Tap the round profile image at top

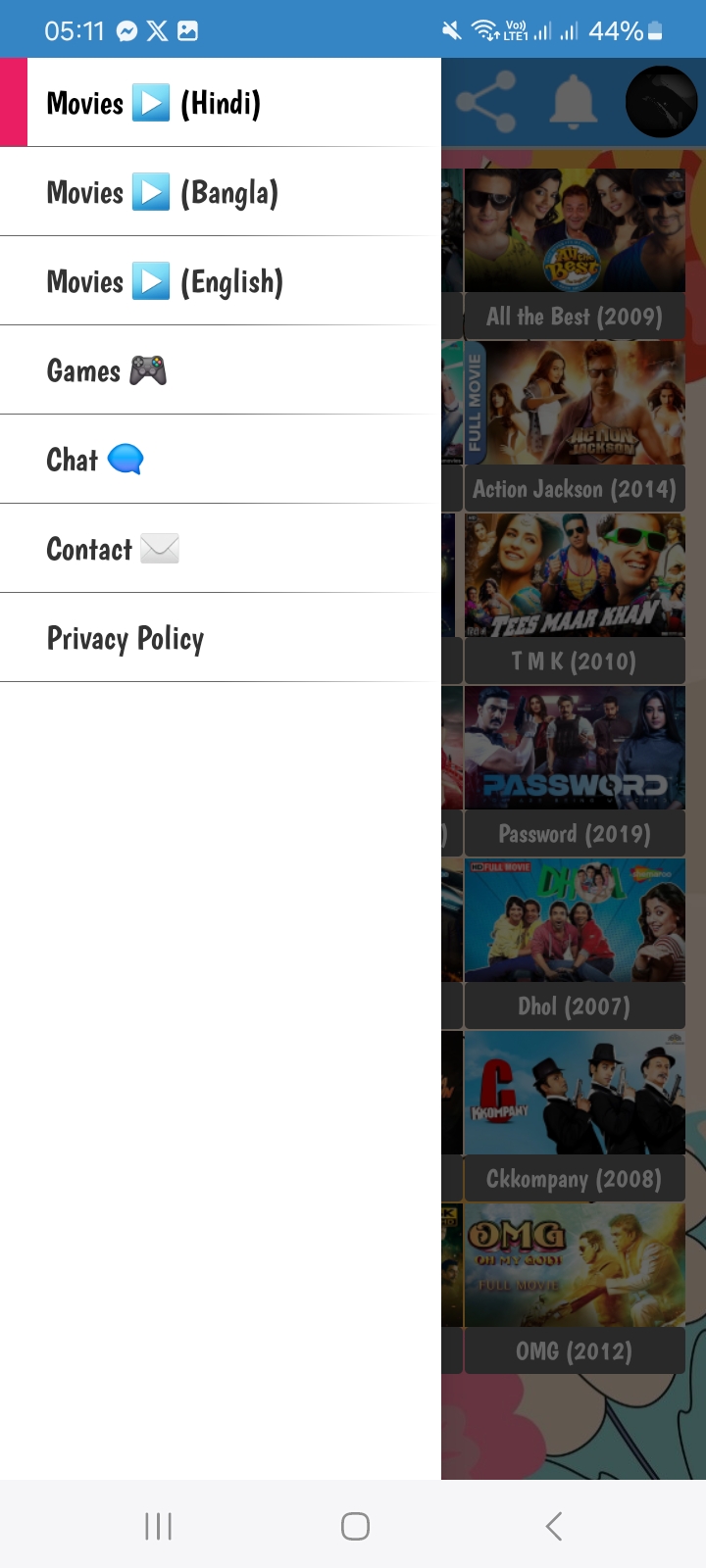[661, 102]
